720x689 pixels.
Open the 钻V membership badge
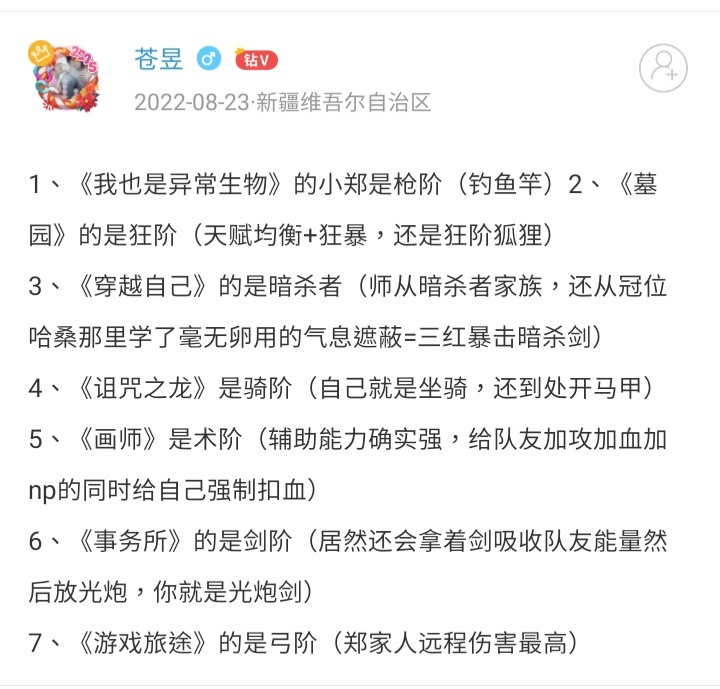coord(255,61)
